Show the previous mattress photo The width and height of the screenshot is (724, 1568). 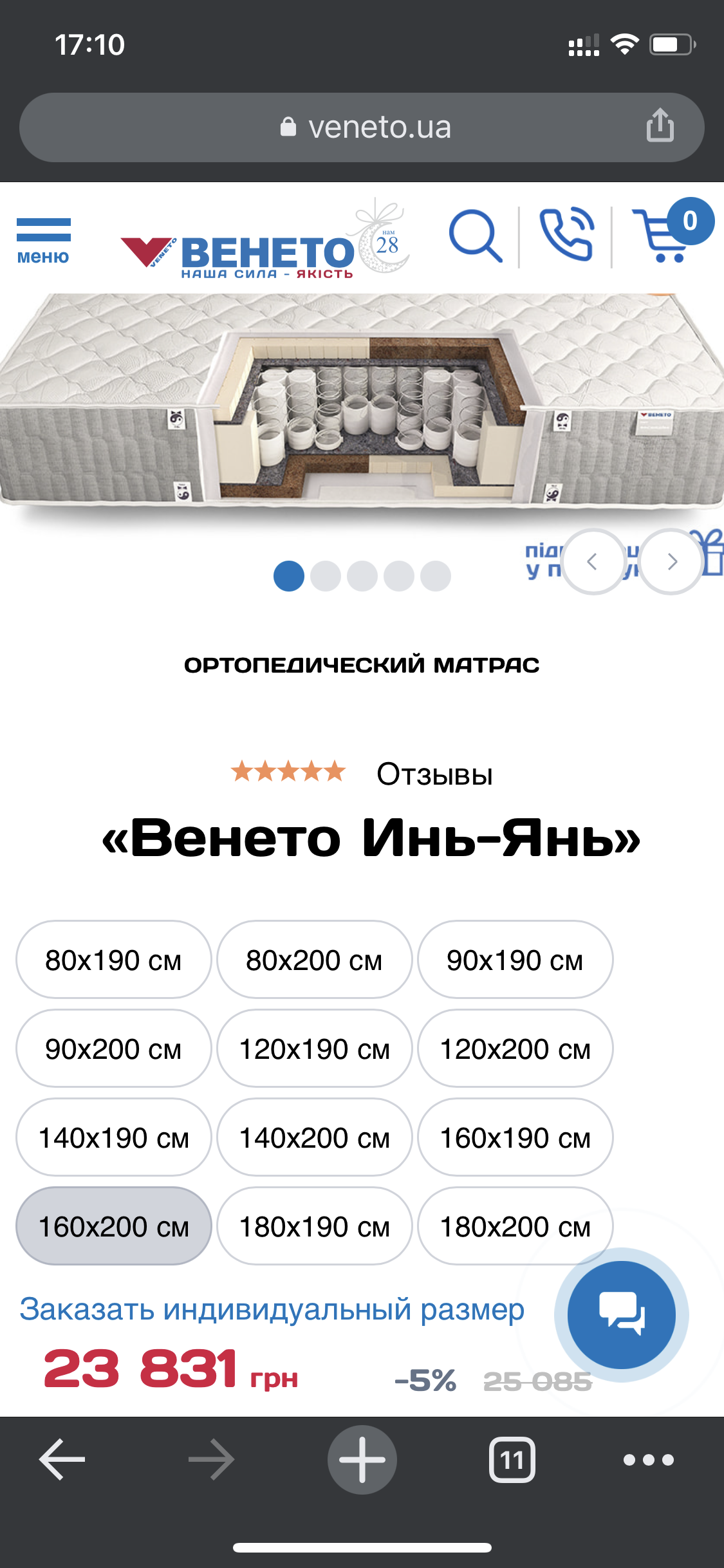[593, 562]
